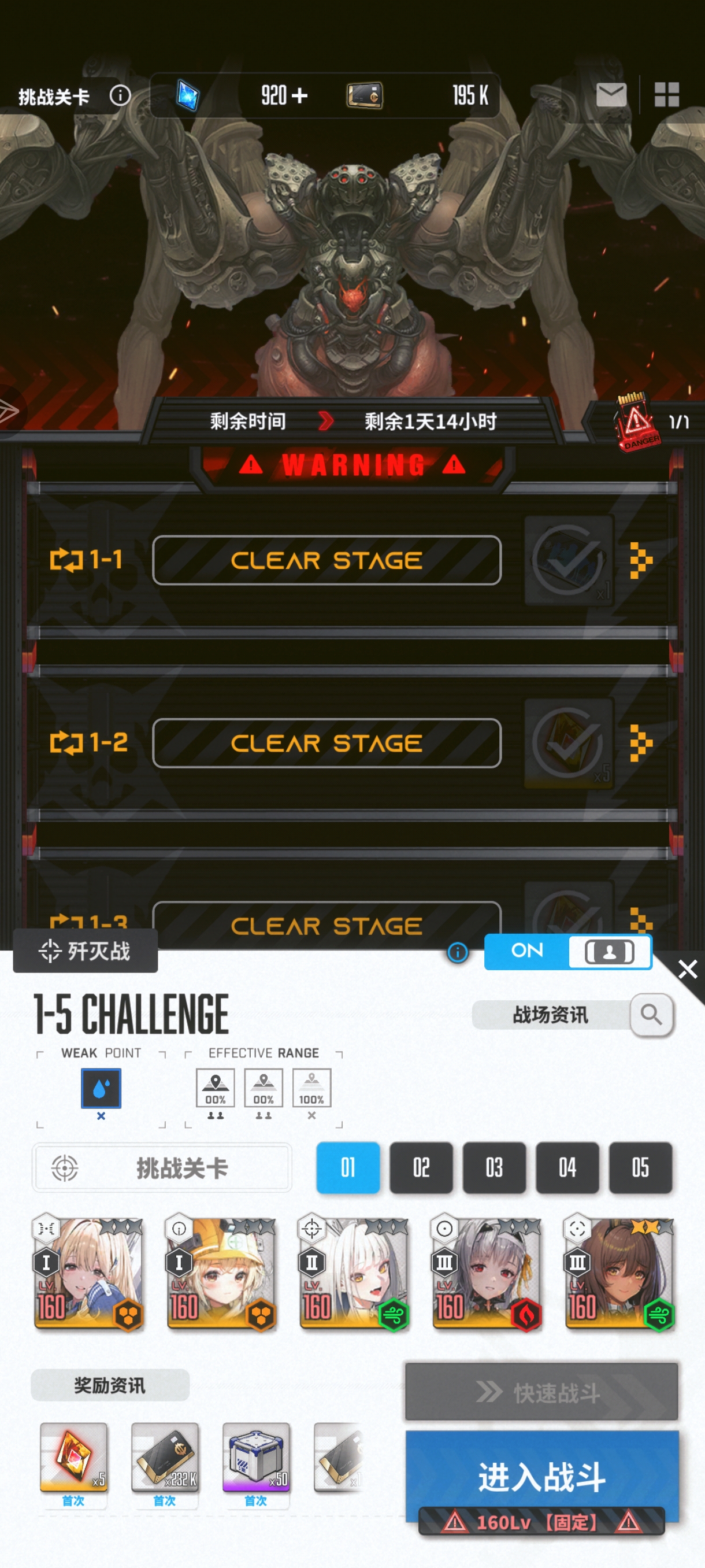This screenshot has width=705, height=1568.
Task: Open the hard-hat character card
Action: [221, 1275]
